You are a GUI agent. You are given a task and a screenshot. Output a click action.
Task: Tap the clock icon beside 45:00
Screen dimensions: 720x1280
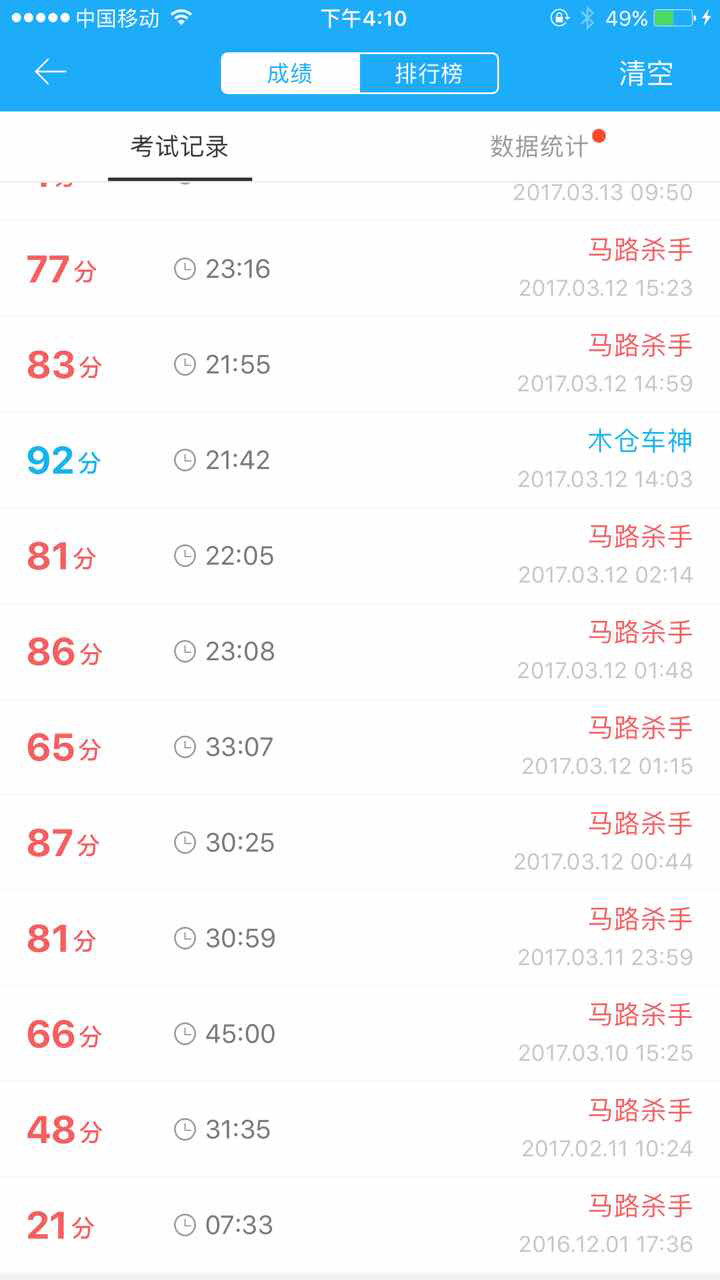[185, 1033]
